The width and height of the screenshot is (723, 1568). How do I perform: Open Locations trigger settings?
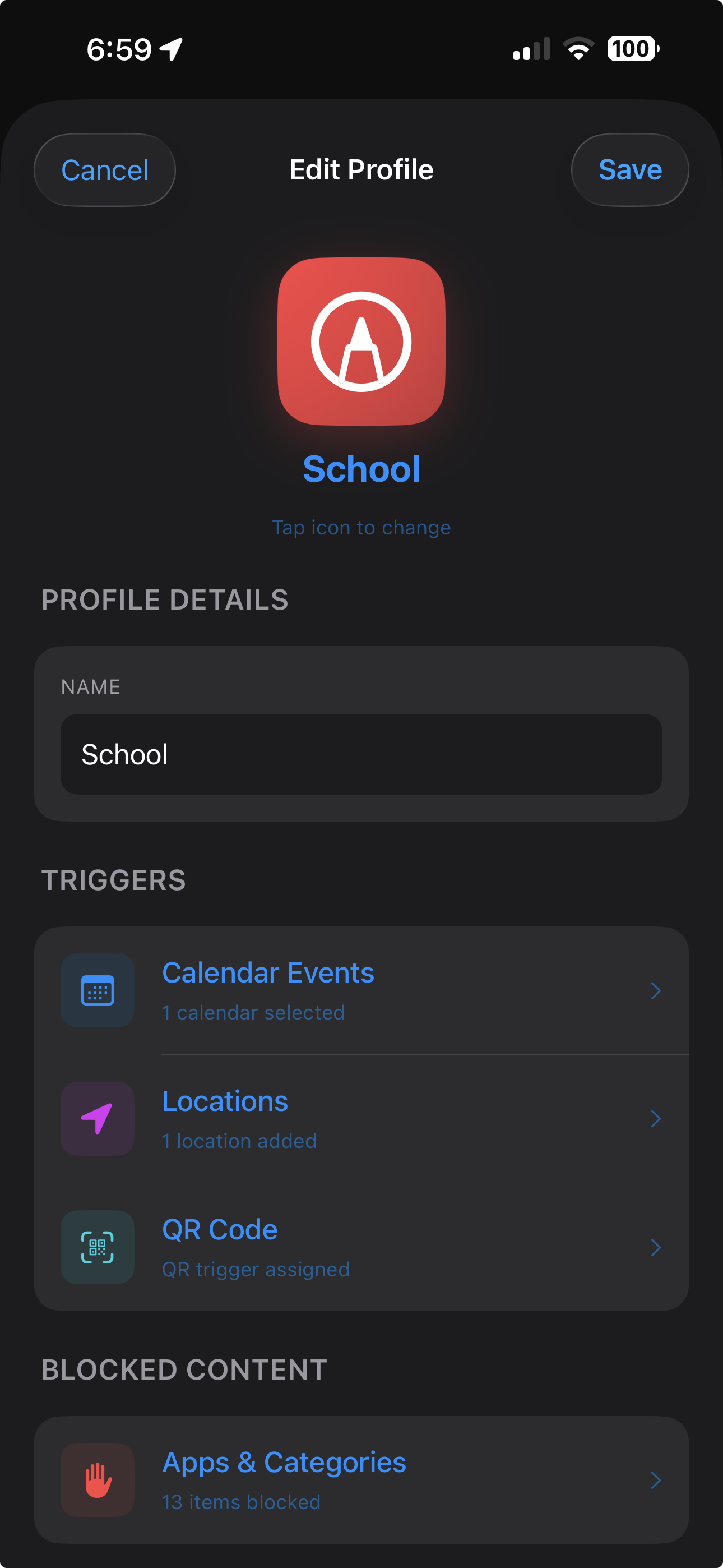coord(361,1119)
